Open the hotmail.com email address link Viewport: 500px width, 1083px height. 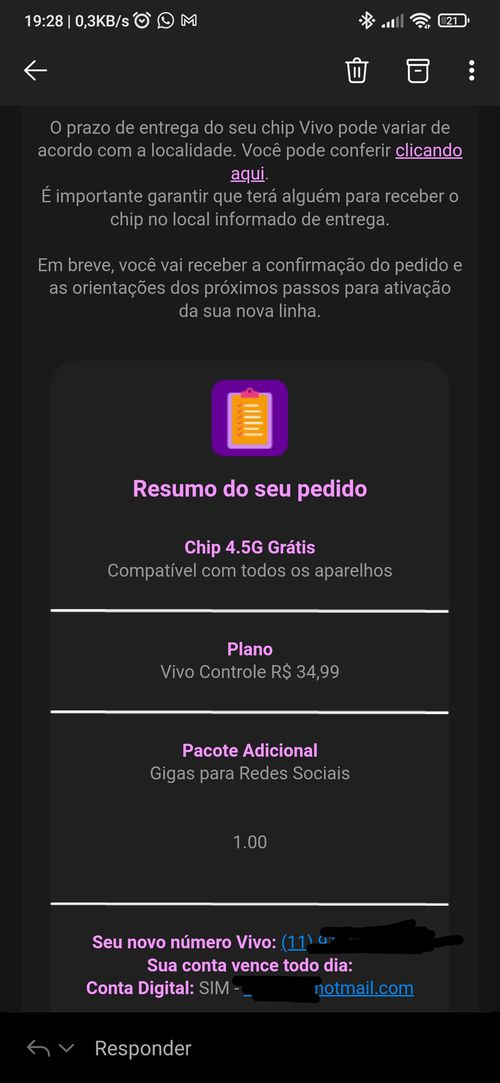[329, 988]
